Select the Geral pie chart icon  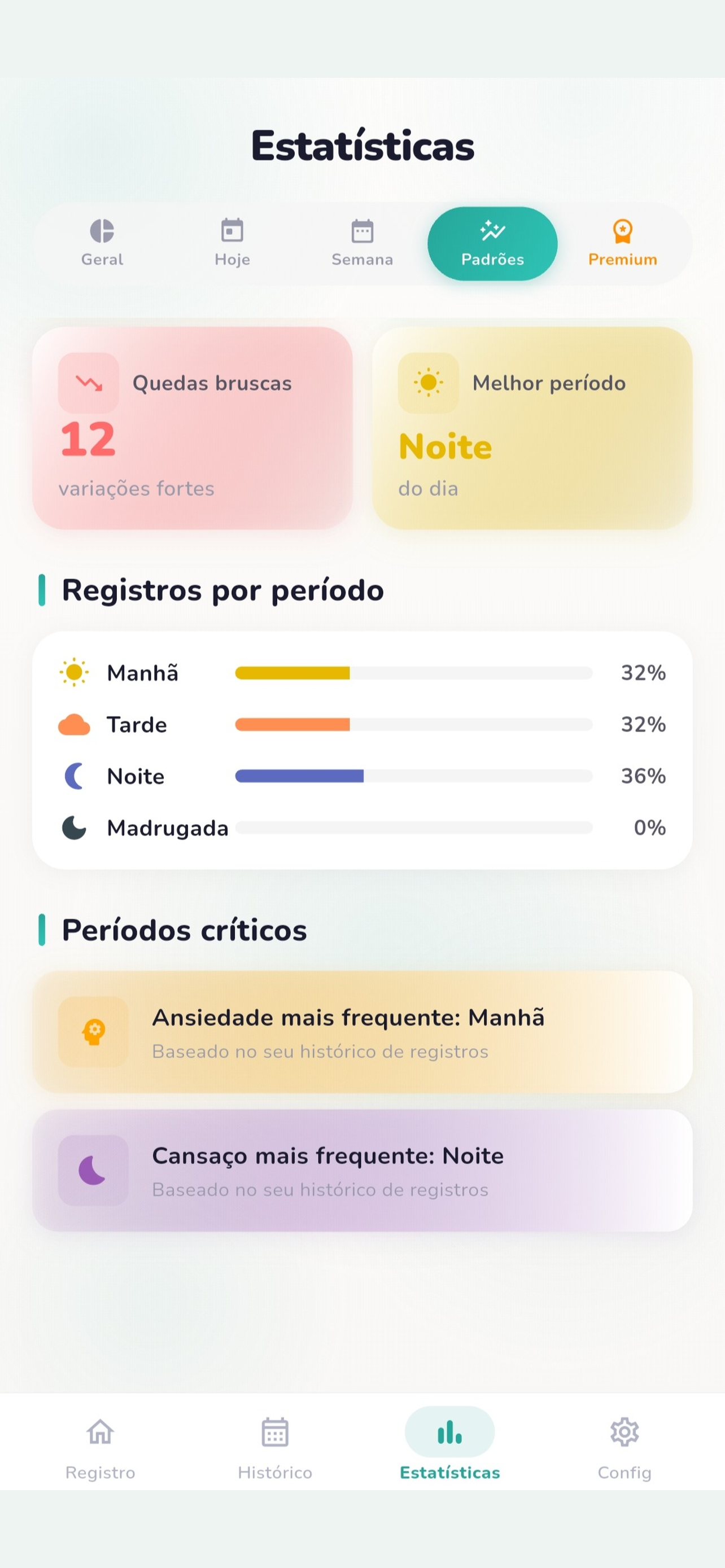pos(101,231)
